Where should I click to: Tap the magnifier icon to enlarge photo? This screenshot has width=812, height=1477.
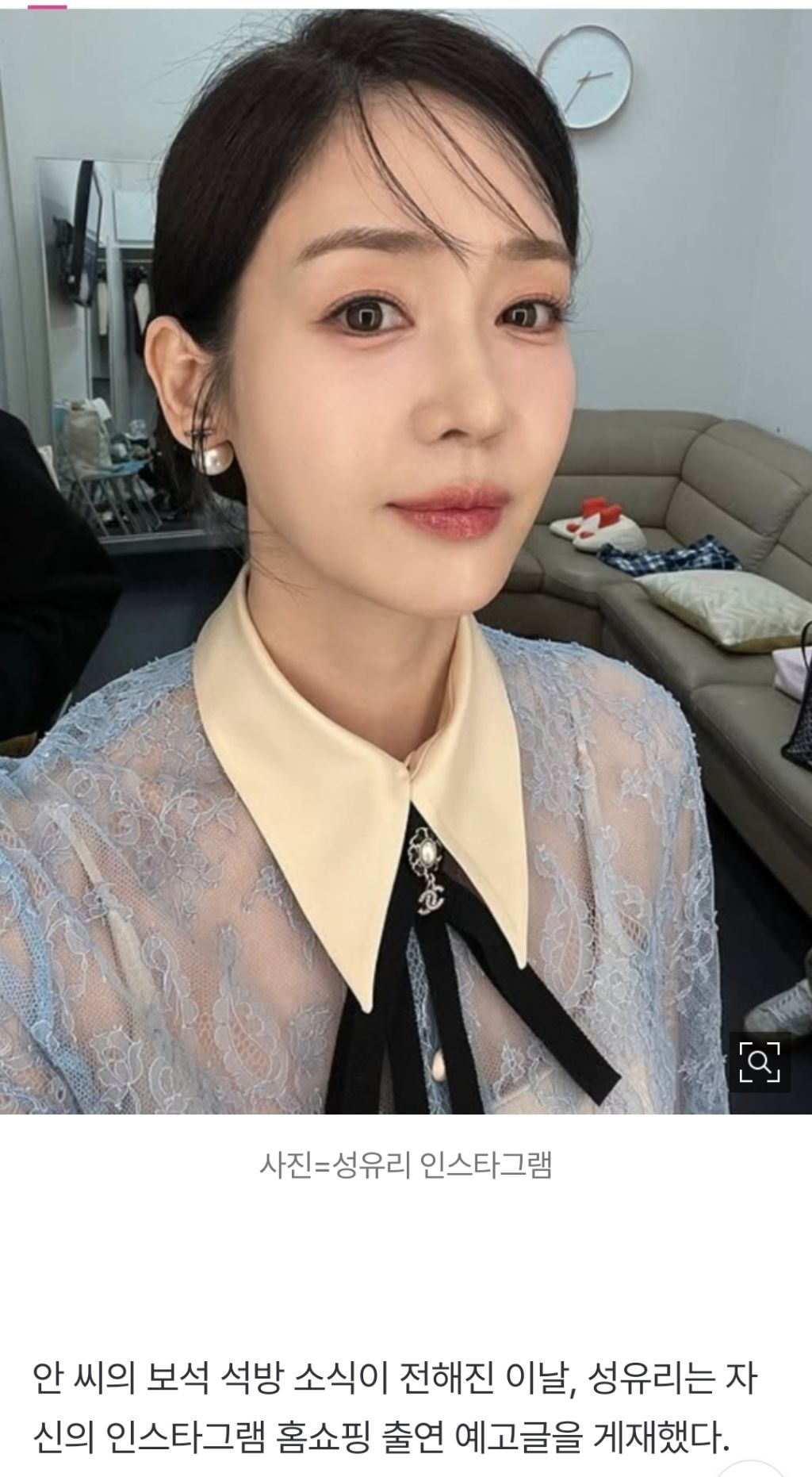click(759, 1061)
